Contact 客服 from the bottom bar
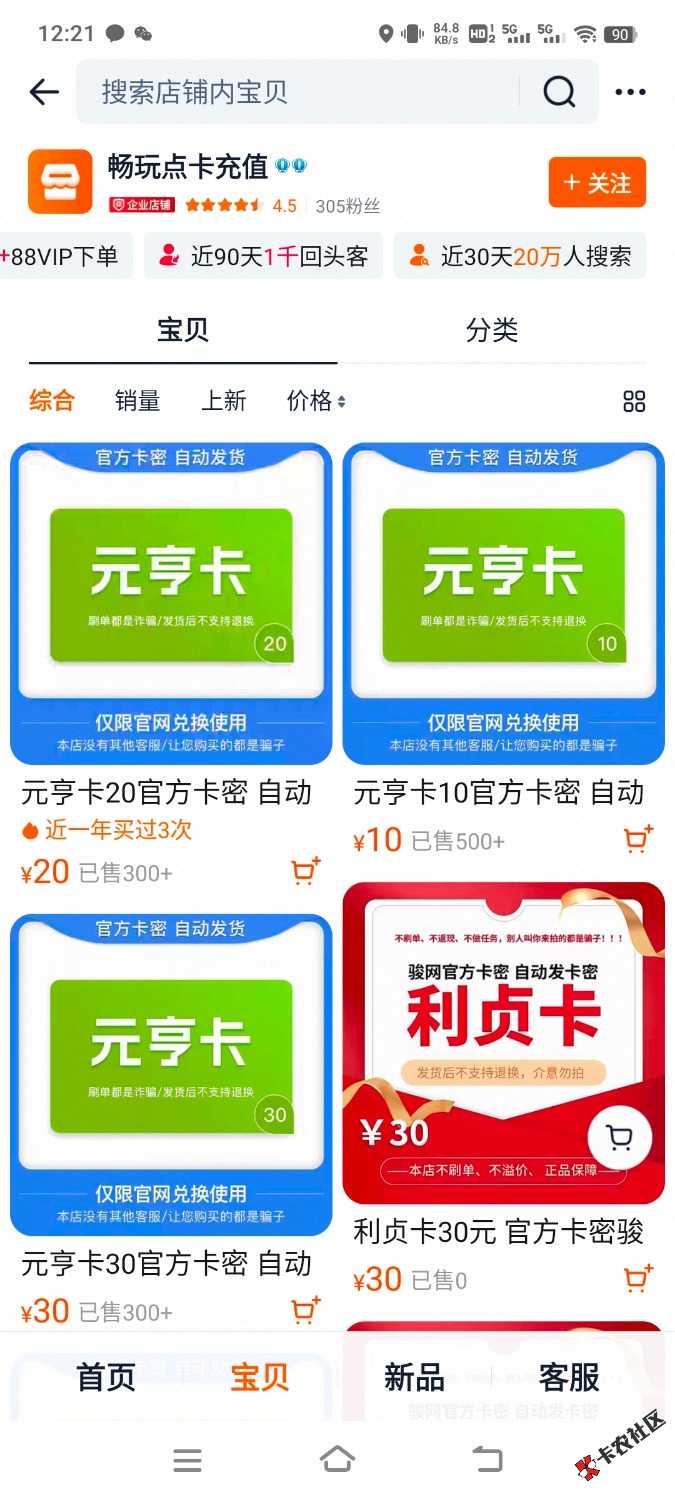Viewport: 675px width, 1500px height. pyautogui.click(x=569, y=1377)
